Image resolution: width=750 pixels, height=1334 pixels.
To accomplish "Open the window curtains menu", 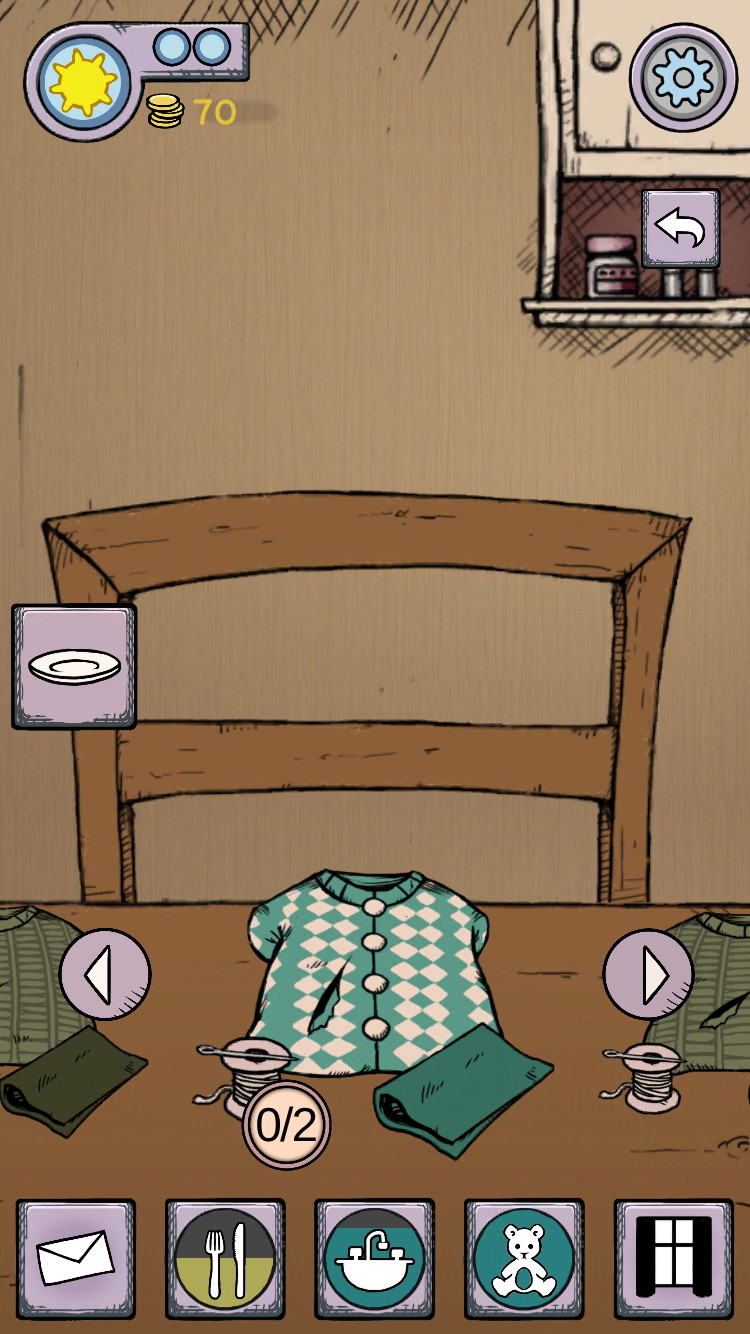I will 673,1258.
